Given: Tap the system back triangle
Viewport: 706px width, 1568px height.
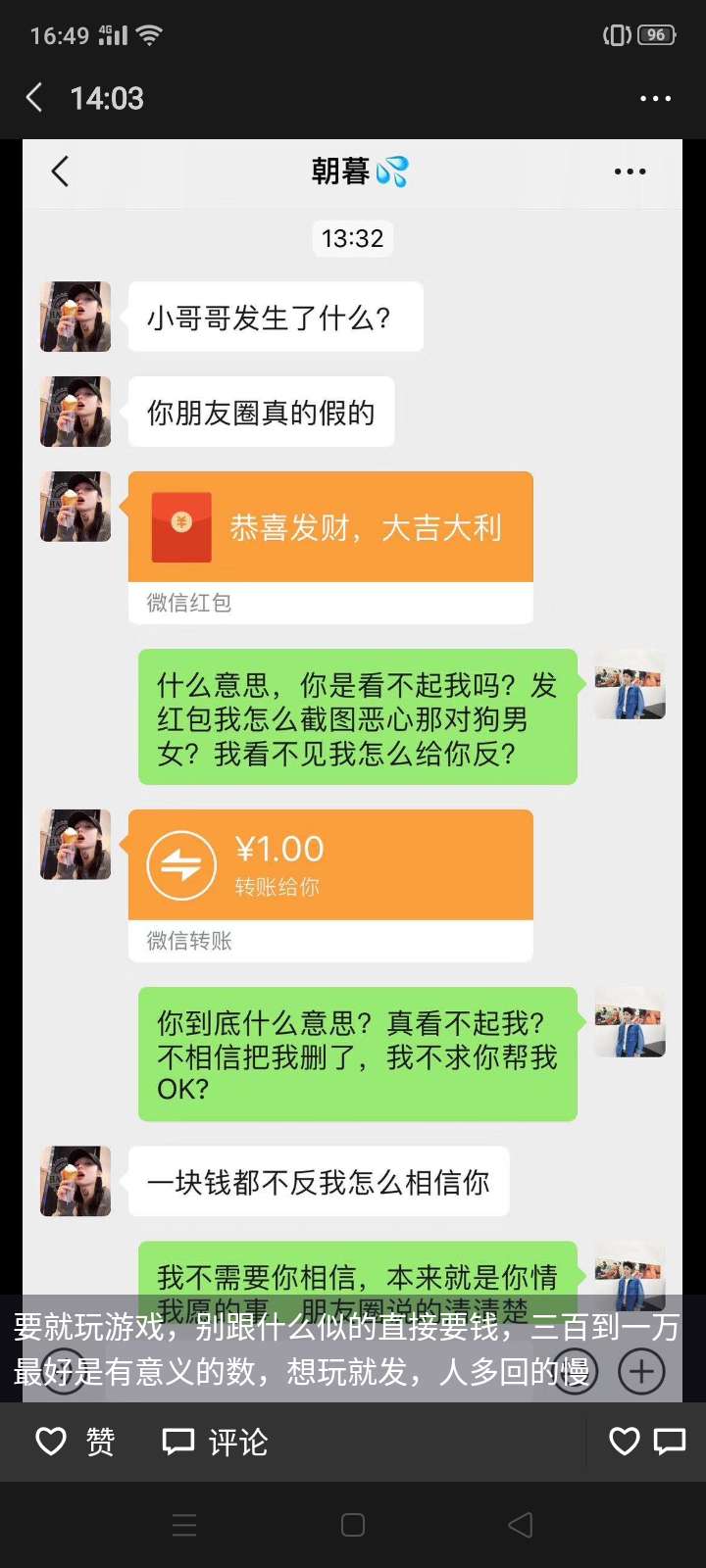Looking at the screenshot, I should [521, 1525].
